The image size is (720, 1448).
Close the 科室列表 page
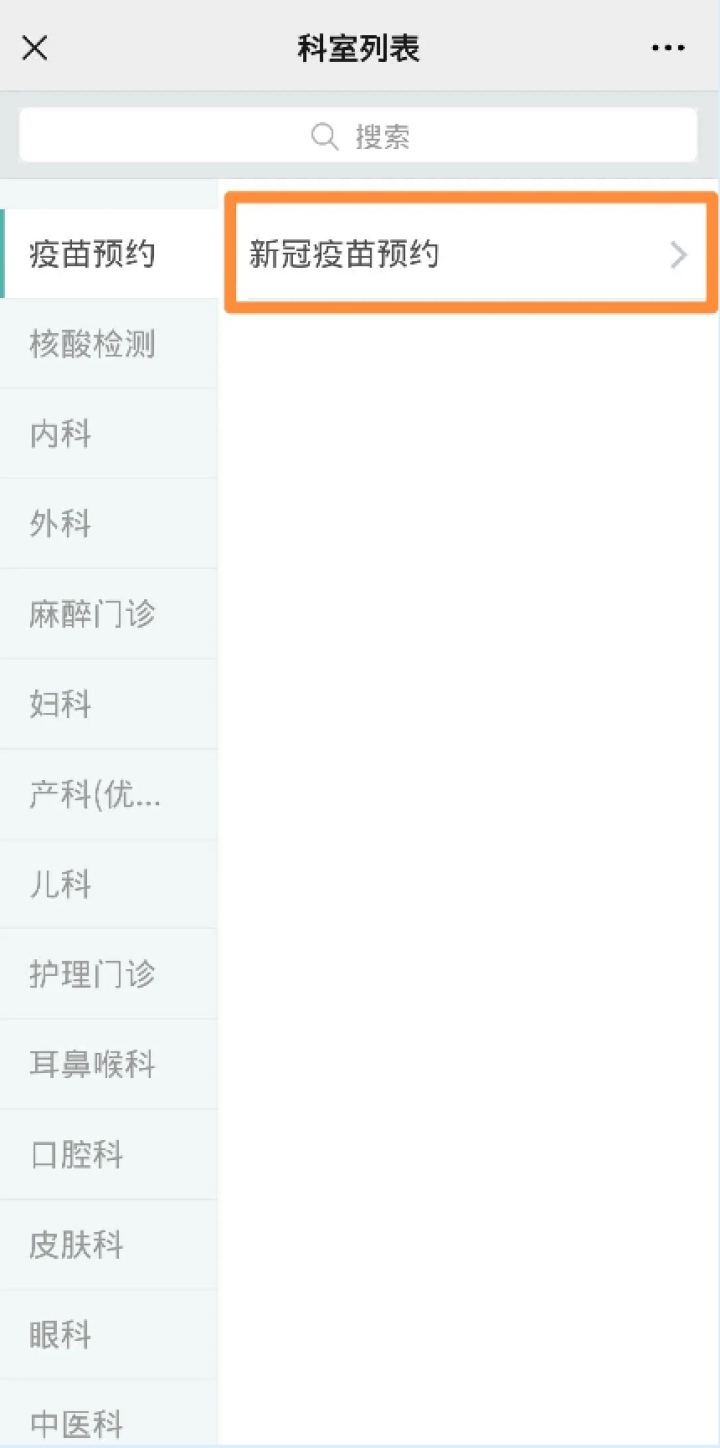(x=35, y=47)
